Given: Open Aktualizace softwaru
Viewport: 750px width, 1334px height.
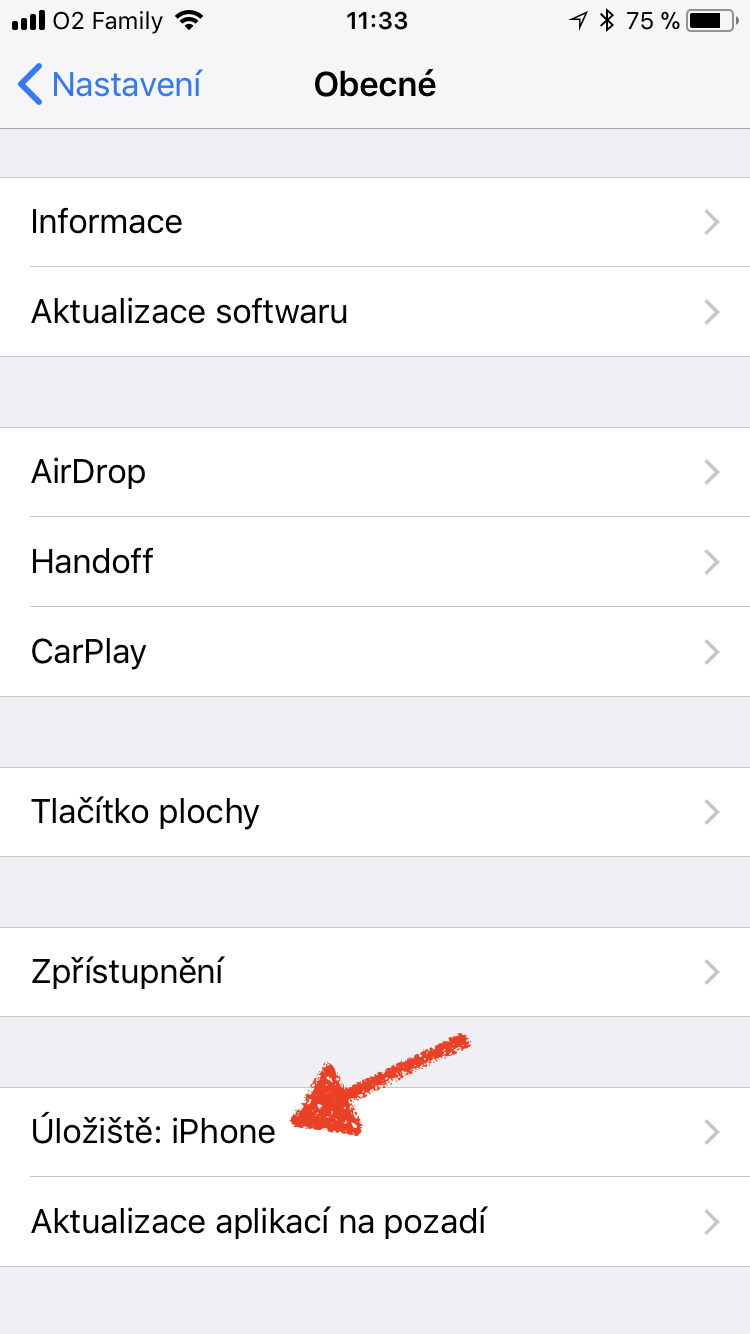Looking at the screenshot, I should point(375,312).
